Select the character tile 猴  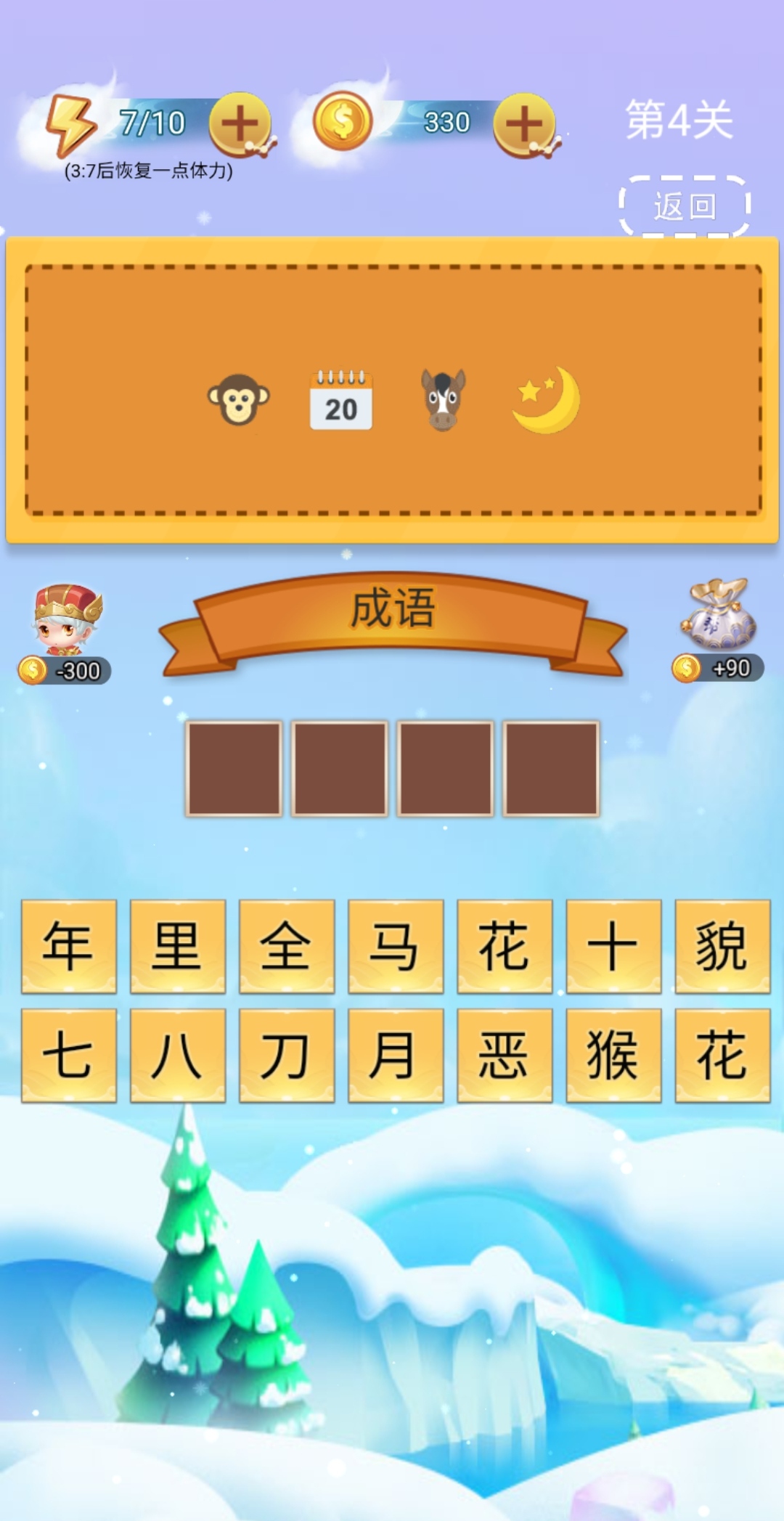click(613, 1055)
